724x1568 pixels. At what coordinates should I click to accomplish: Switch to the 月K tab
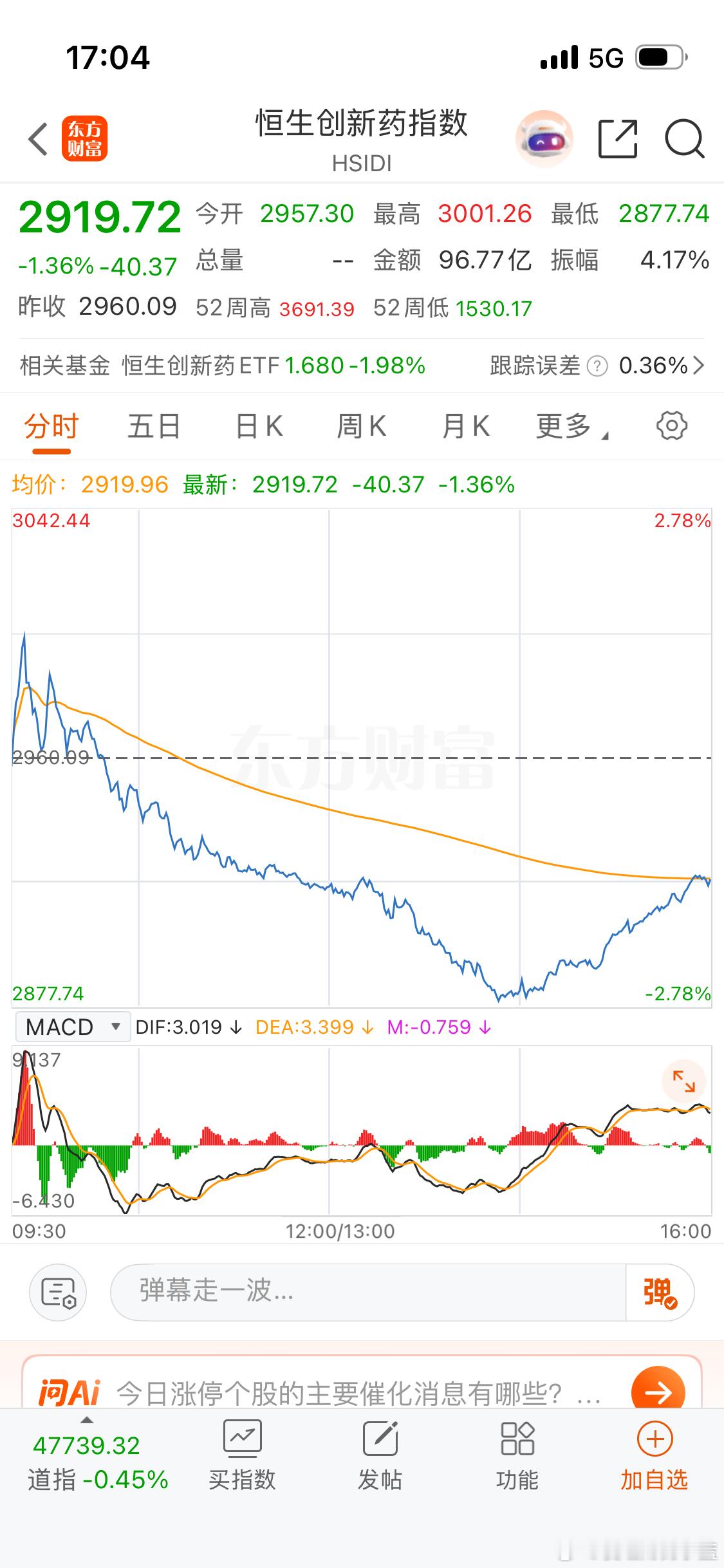(x=465, y=425)
